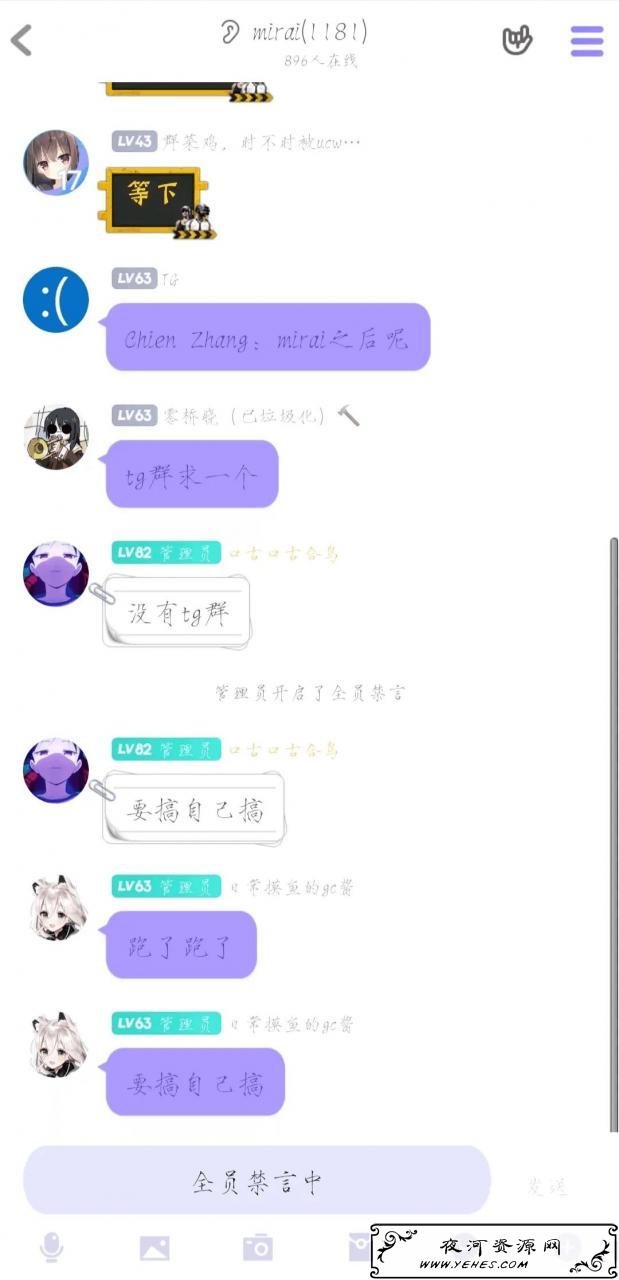The image size is (619, 1280).
Task: Open the TG user's sad face avatar
Action: click(55, 300)
